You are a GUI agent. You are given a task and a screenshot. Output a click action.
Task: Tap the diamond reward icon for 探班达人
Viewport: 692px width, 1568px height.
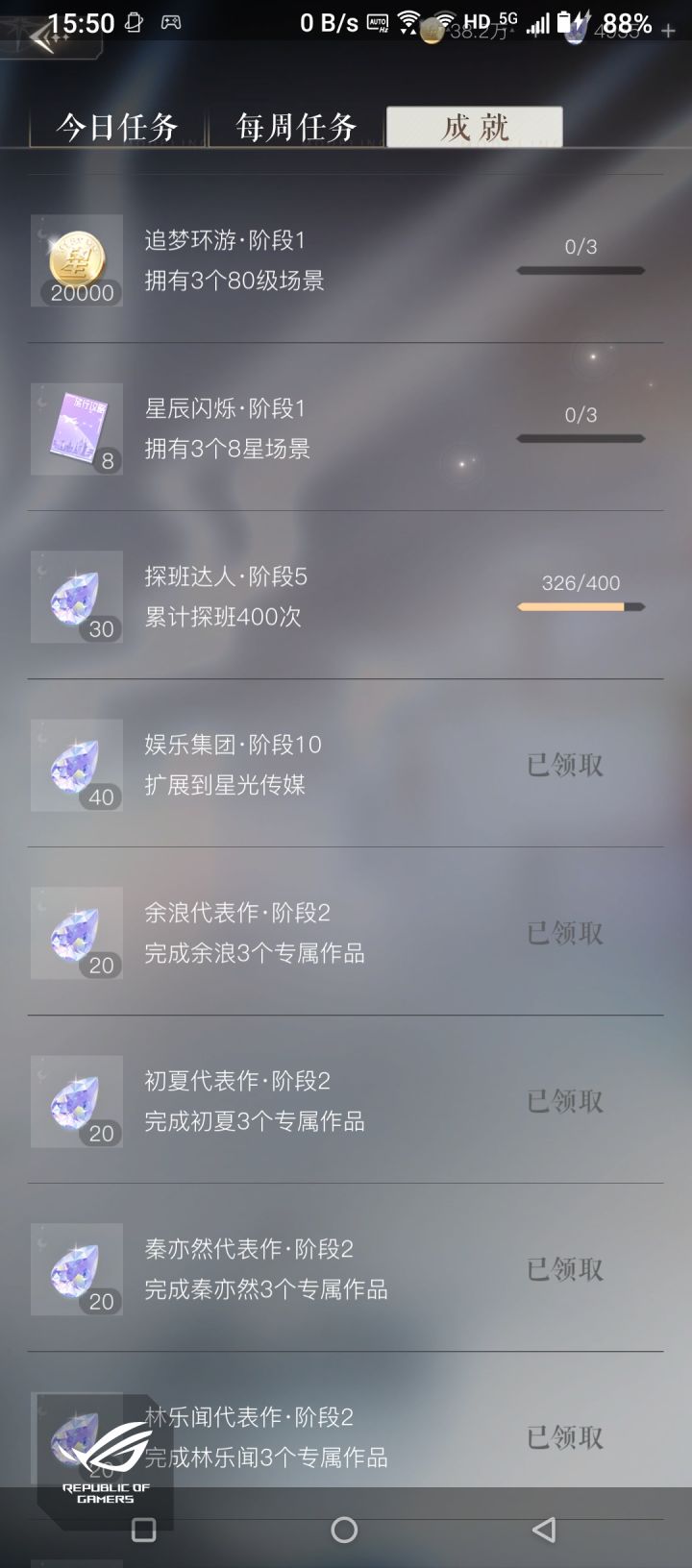76,596
